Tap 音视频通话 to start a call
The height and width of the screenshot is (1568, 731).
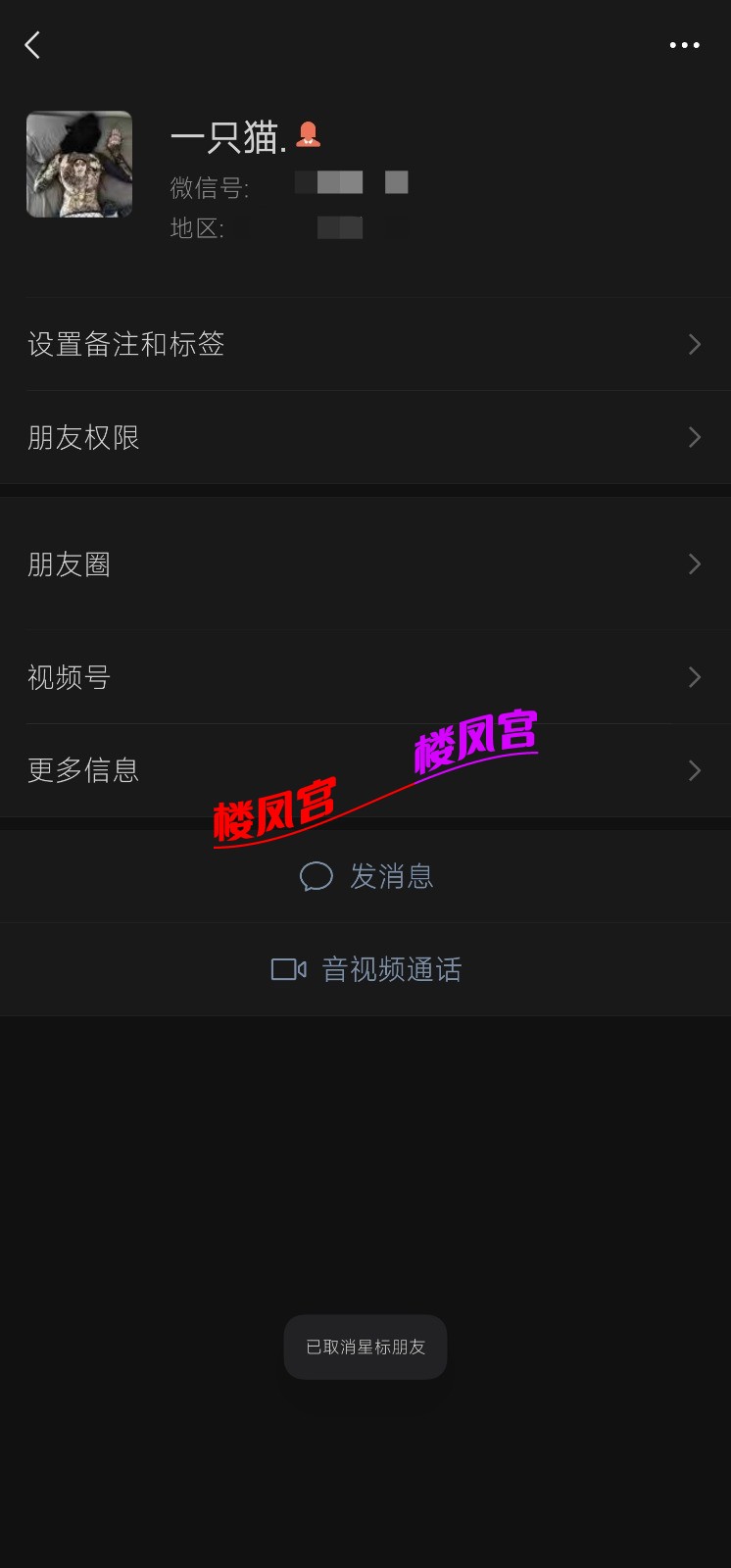click(x=392, y=969)
